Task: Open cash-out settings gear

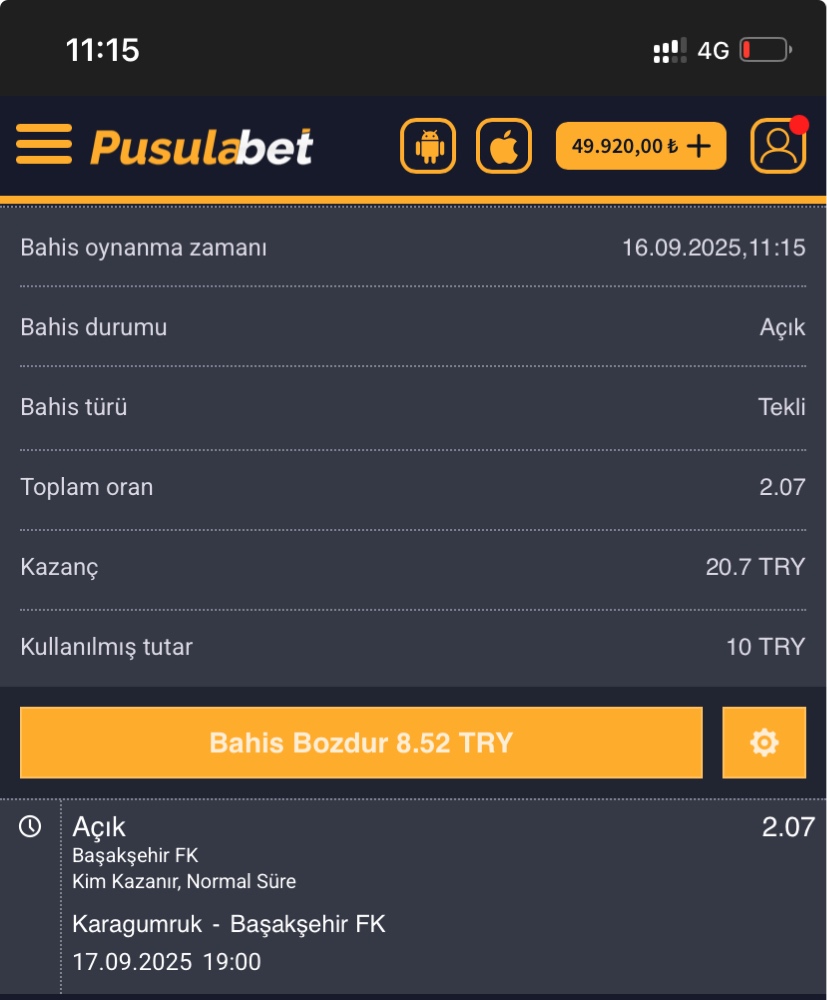Action: click(764, 743)
